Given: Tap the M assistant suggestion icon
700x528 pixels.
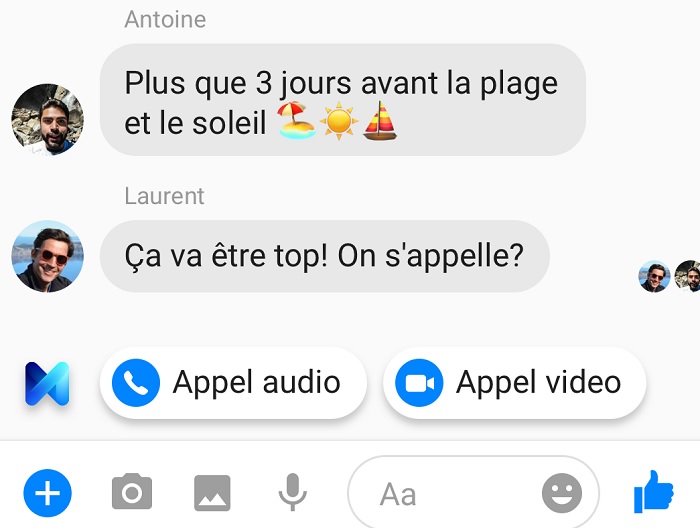Looking at the screenshot, I should tap(46, 384).
